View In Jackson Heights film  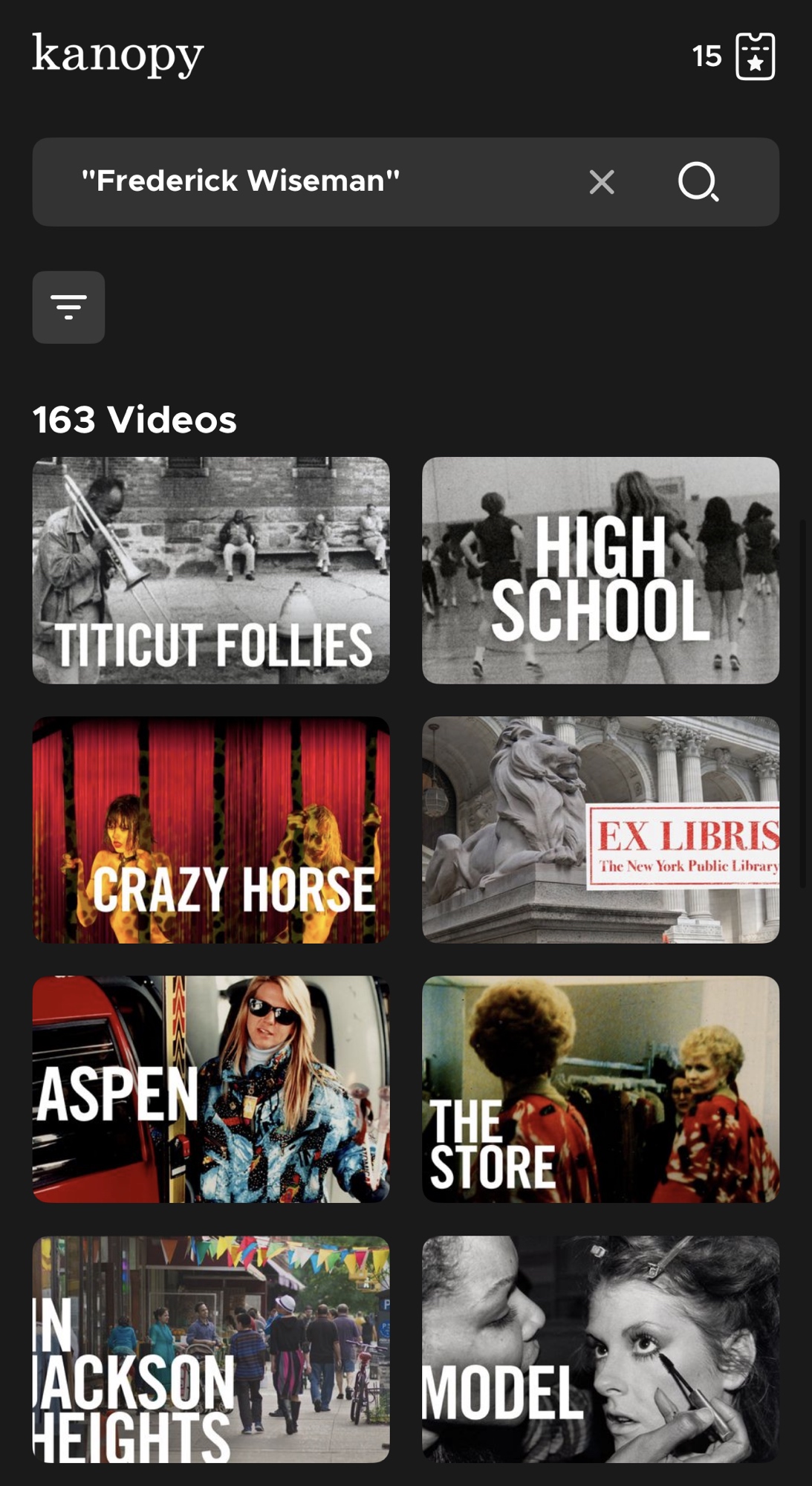click(x=211, y=1349)
